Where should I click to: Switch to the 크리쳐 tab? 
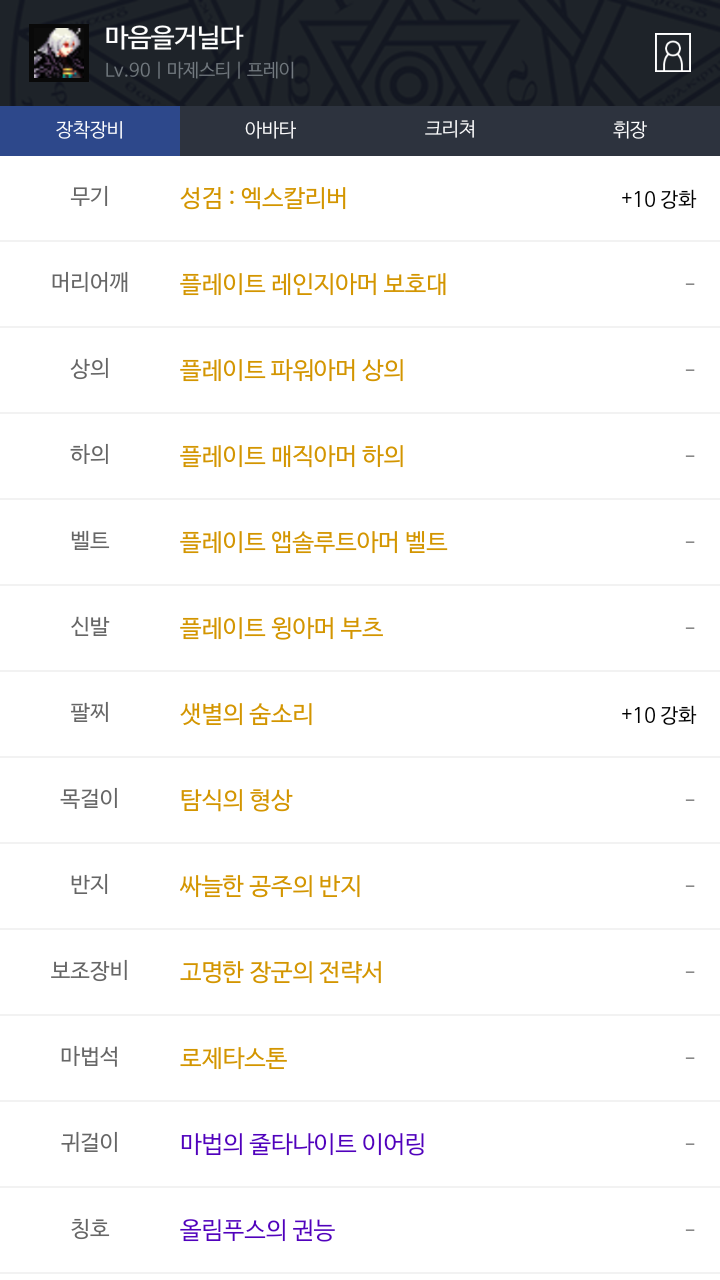click(x=450, y=130)
